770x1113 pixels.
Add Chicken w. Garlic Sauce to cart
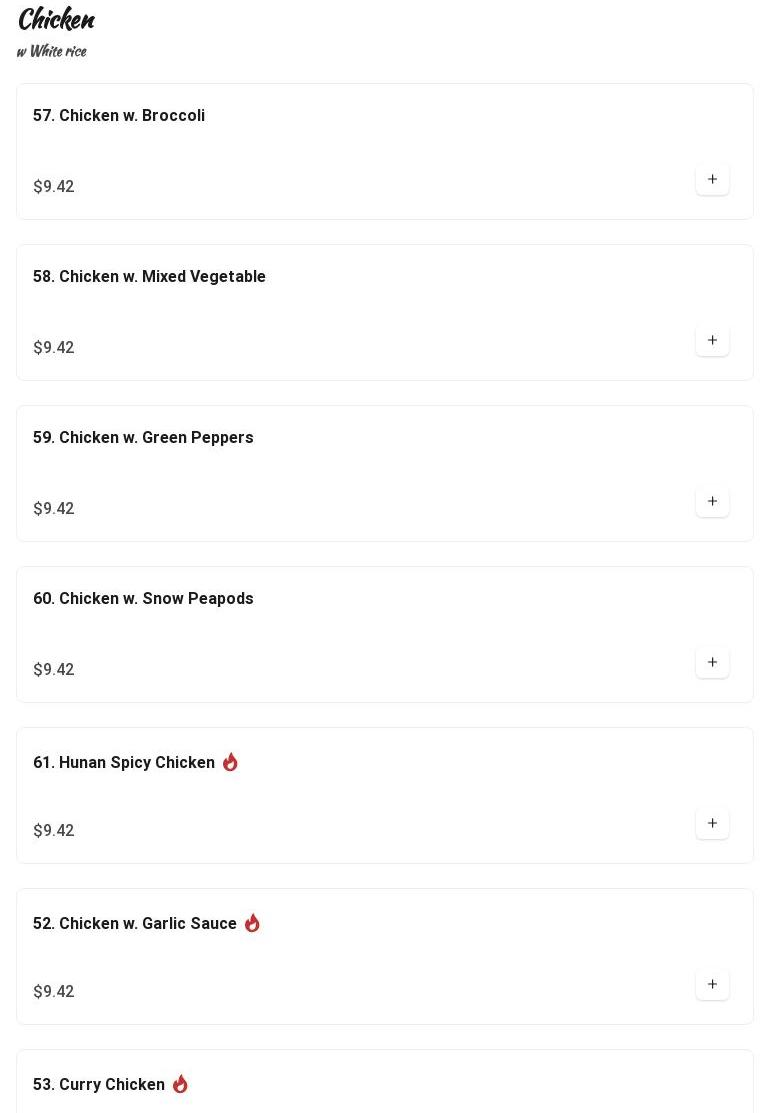712,985
